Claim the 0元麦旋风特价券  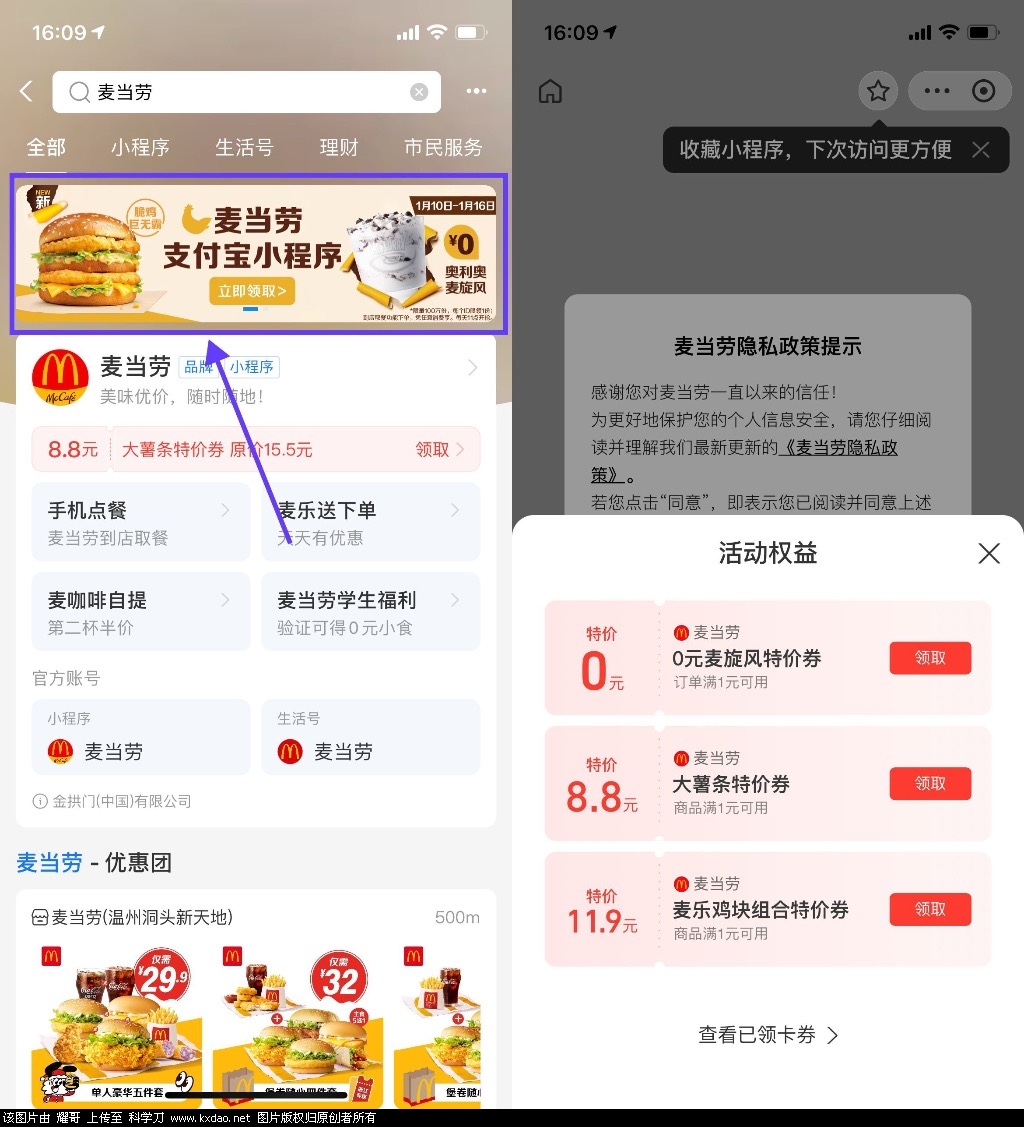pos(930,658)
